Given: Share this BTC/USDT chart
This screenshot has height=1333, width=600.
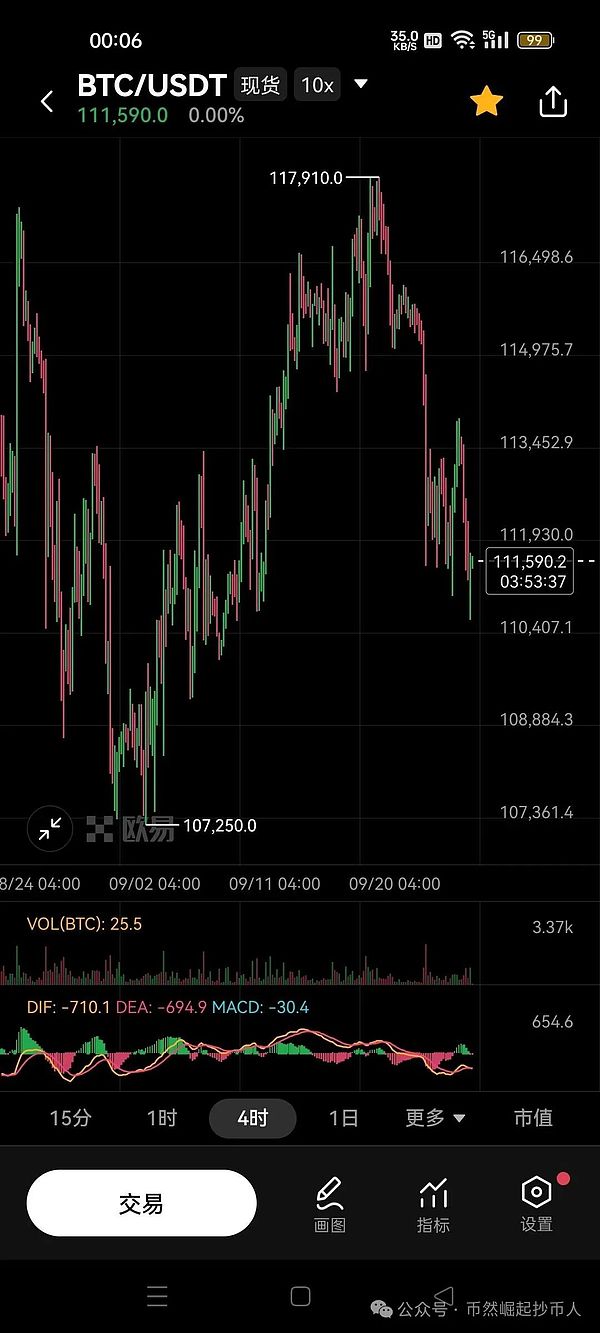Looking at the screenshot, I should (x=553, y=102).
